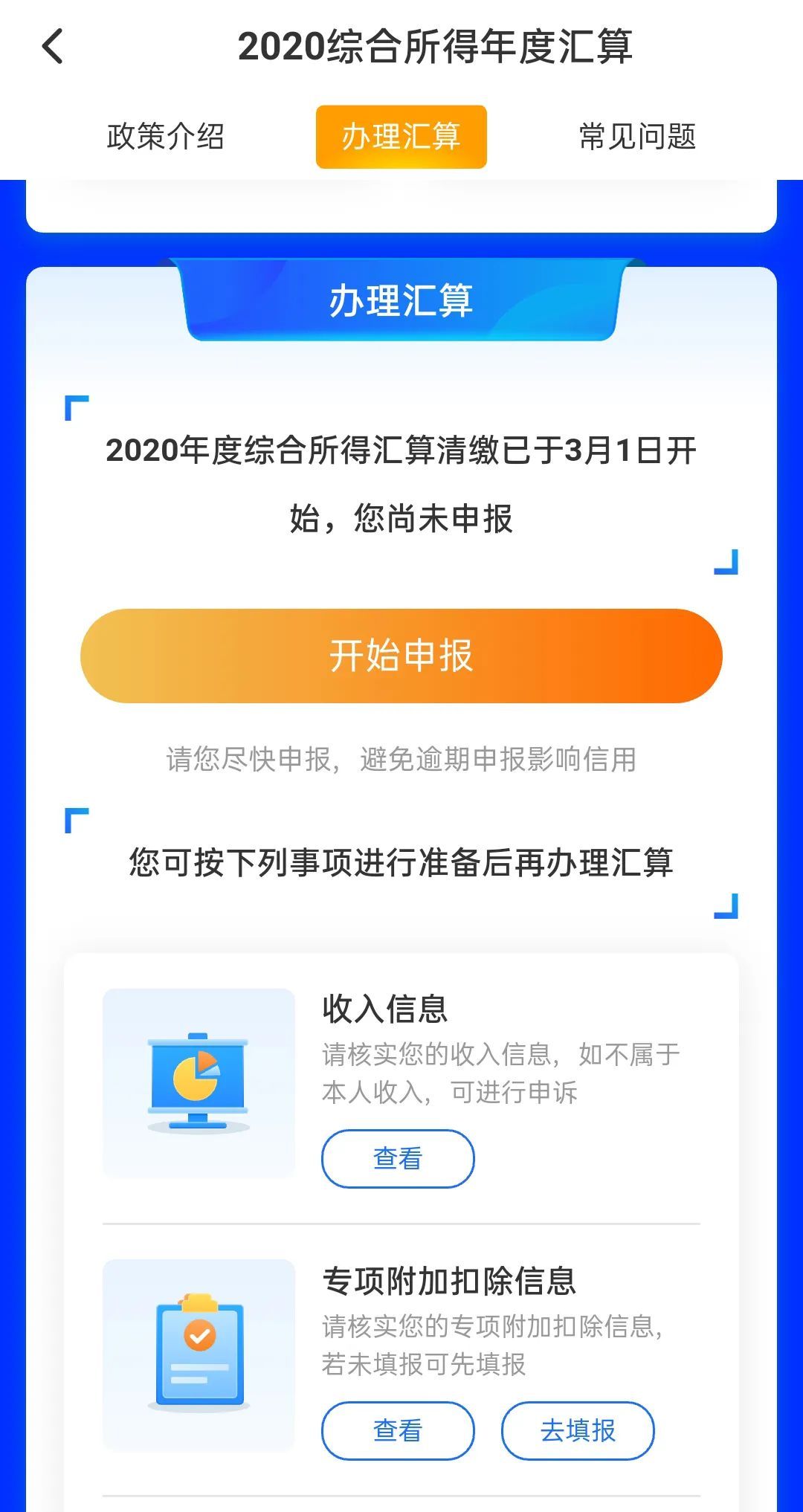The image size is (803, 1512).
Task: Switch to the 政策介绍 tab
Action: [x=165, y=137]
